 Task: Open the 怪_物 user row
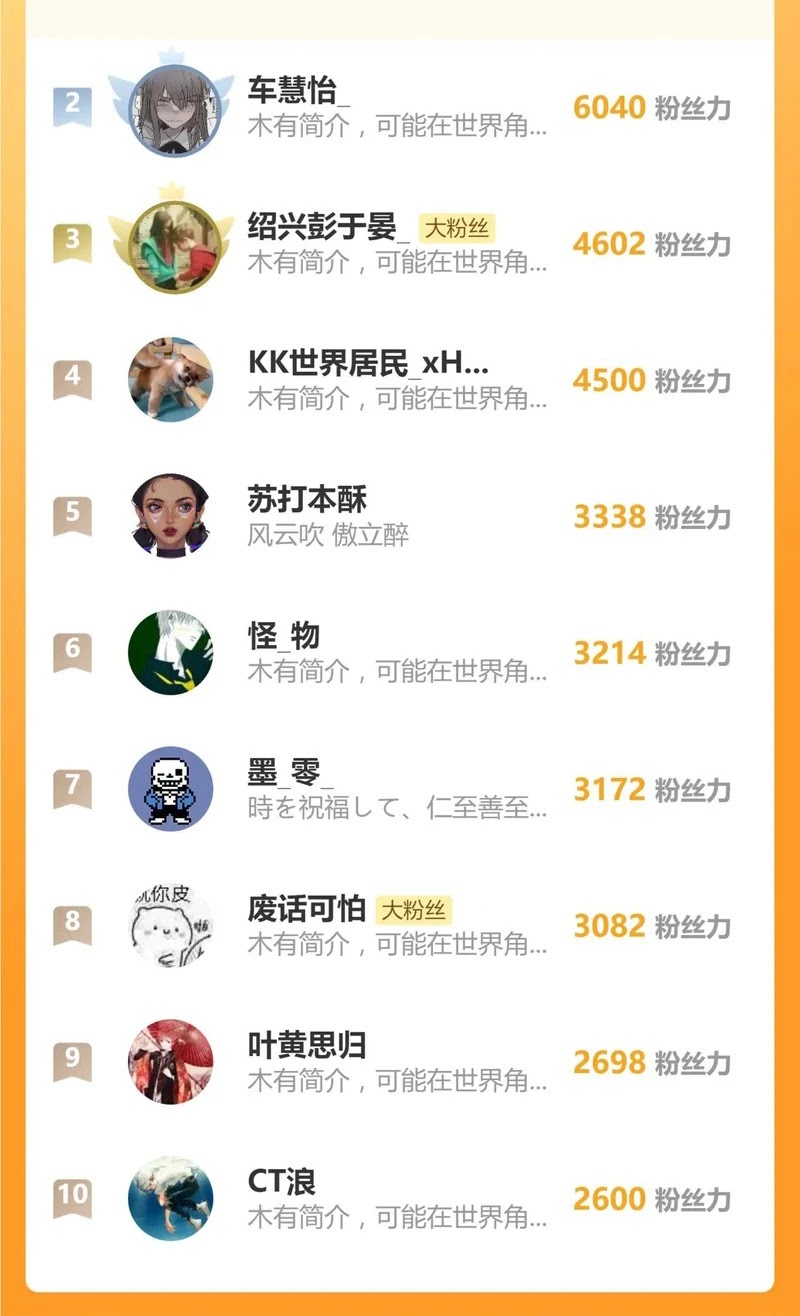coord(400,653)
